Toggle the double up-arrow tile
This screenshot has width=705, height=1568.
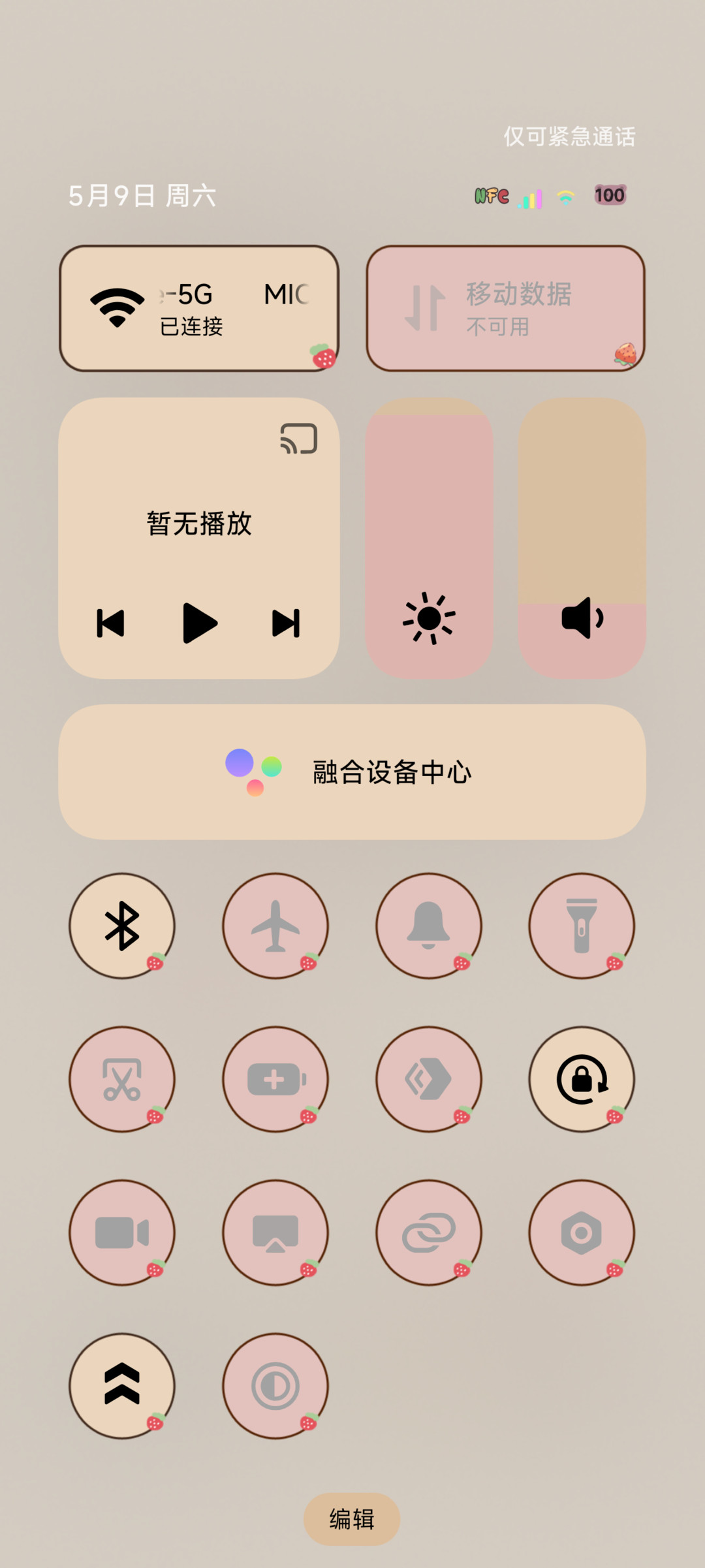122,1386
